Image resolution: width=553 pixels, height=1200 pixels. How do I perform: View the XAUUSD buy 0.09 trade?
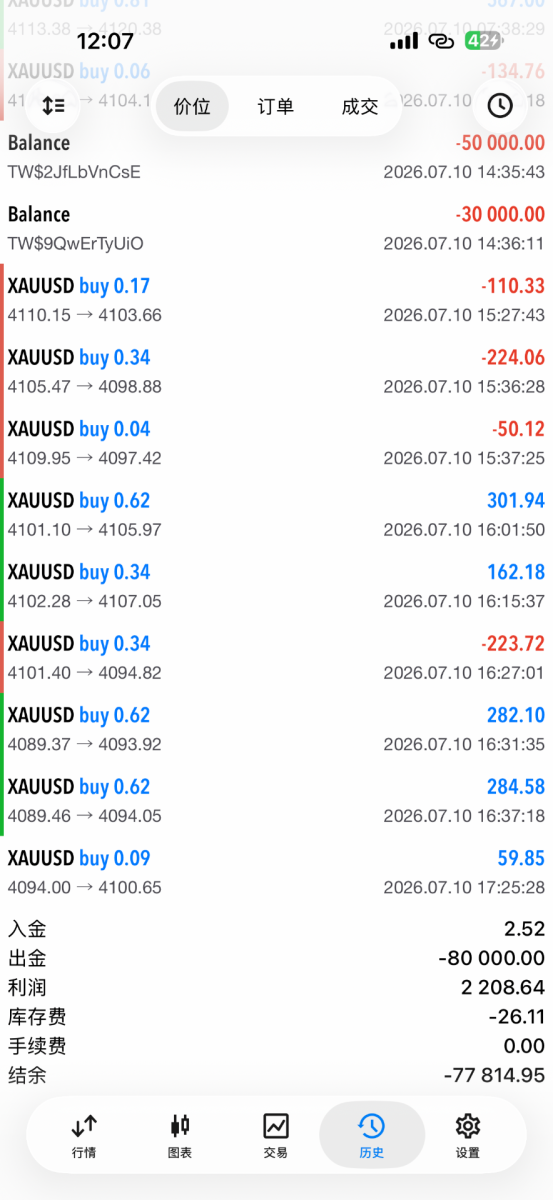pyautogui.click(x=276, y=872)
